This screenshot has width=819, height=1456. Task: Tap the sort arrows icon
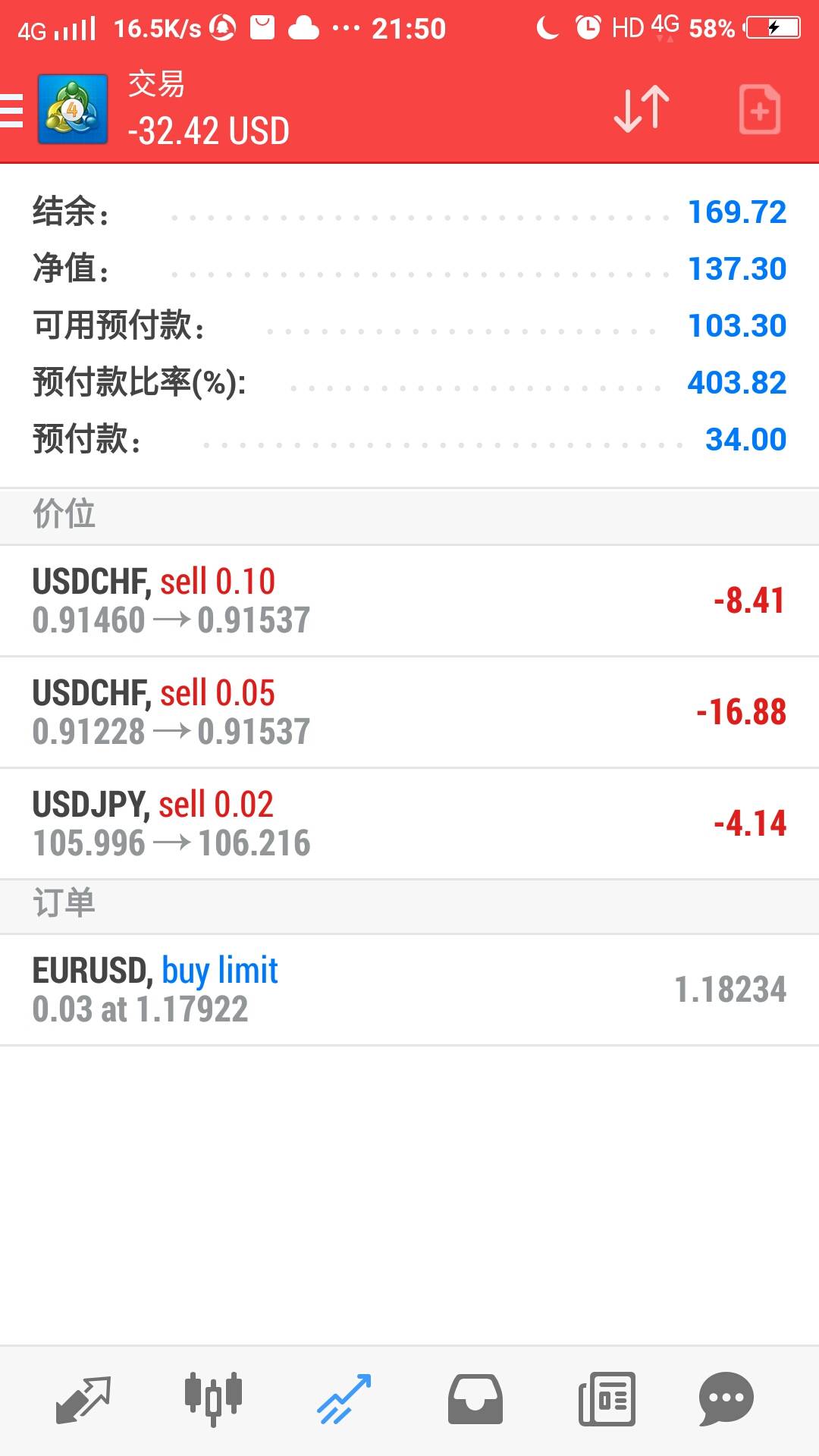pyautogui.click(x=642, y=110)
